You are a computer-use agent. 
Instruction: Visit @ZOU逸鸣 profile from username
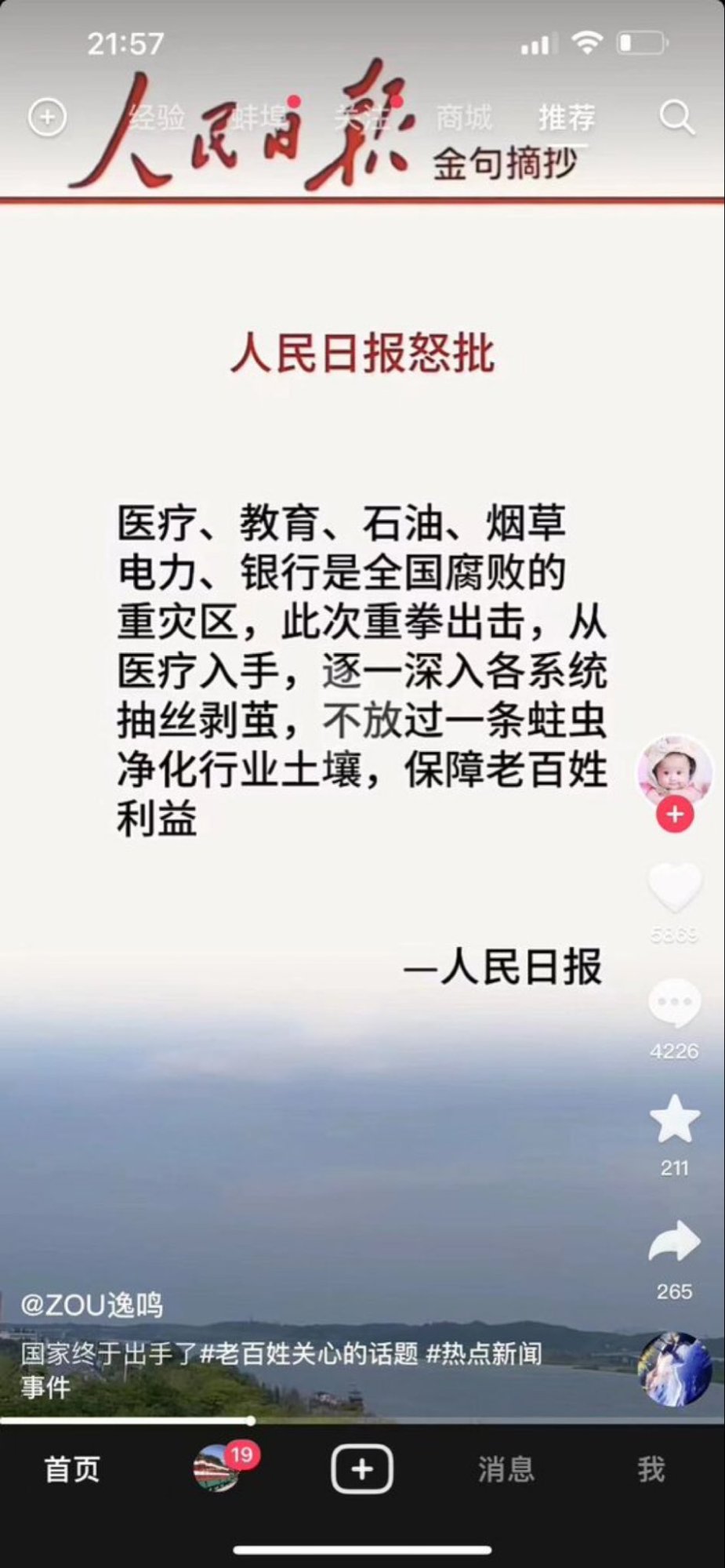click(92, 1305)
